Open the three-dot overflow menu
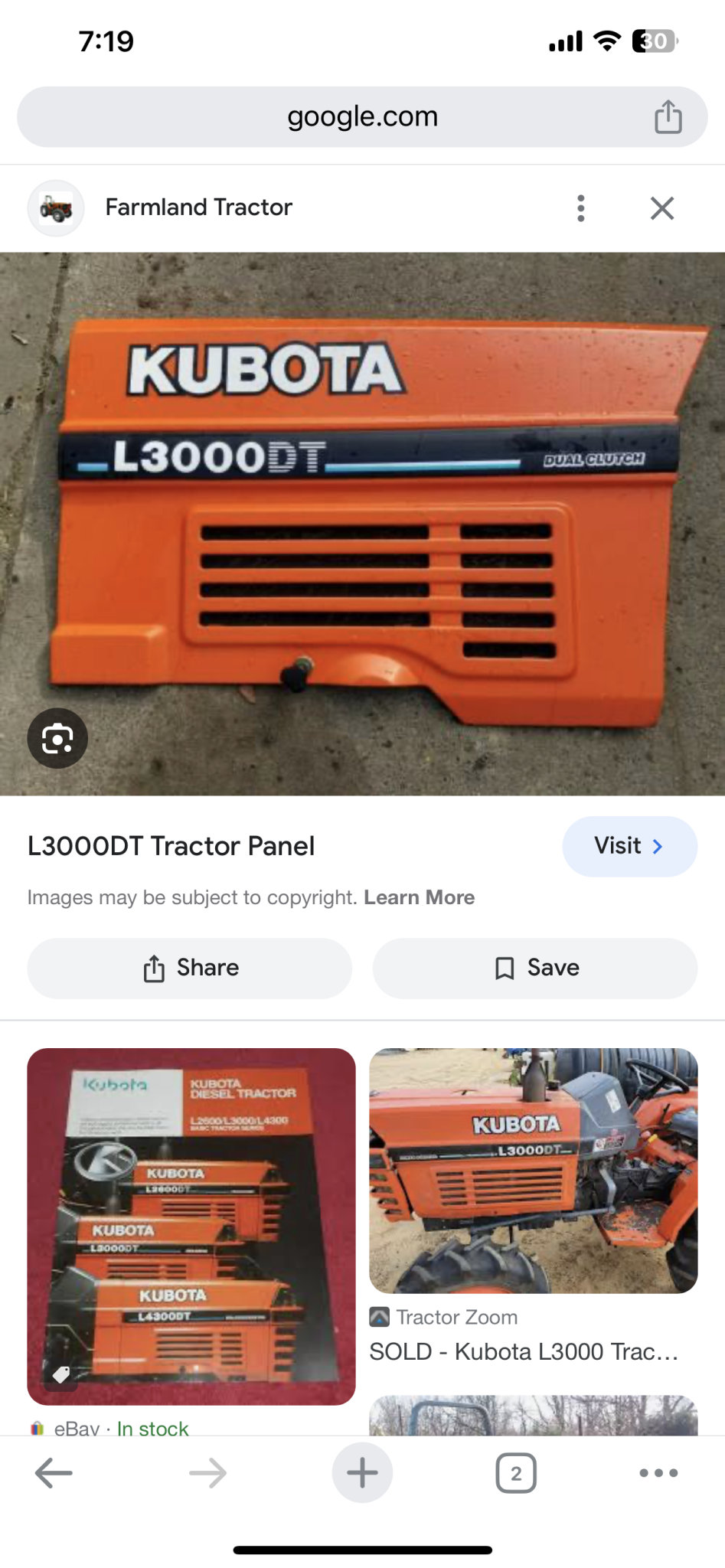725x1568 pixels. tap(581, 207)
